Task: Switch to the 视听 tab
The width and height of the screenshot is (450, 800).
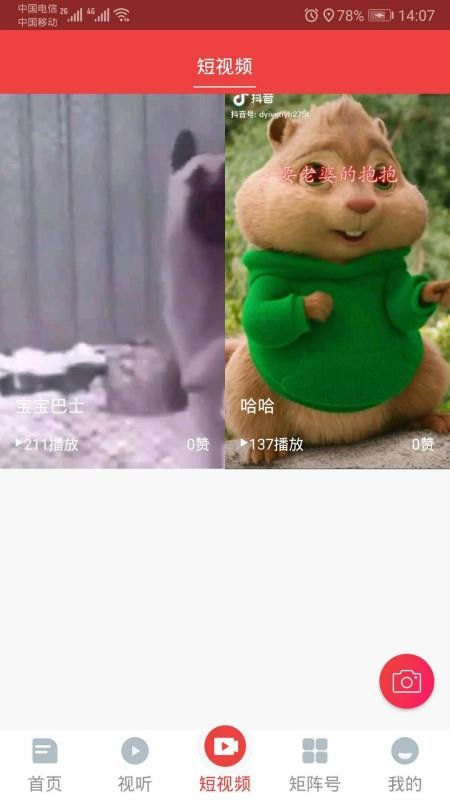Action: 135,764
